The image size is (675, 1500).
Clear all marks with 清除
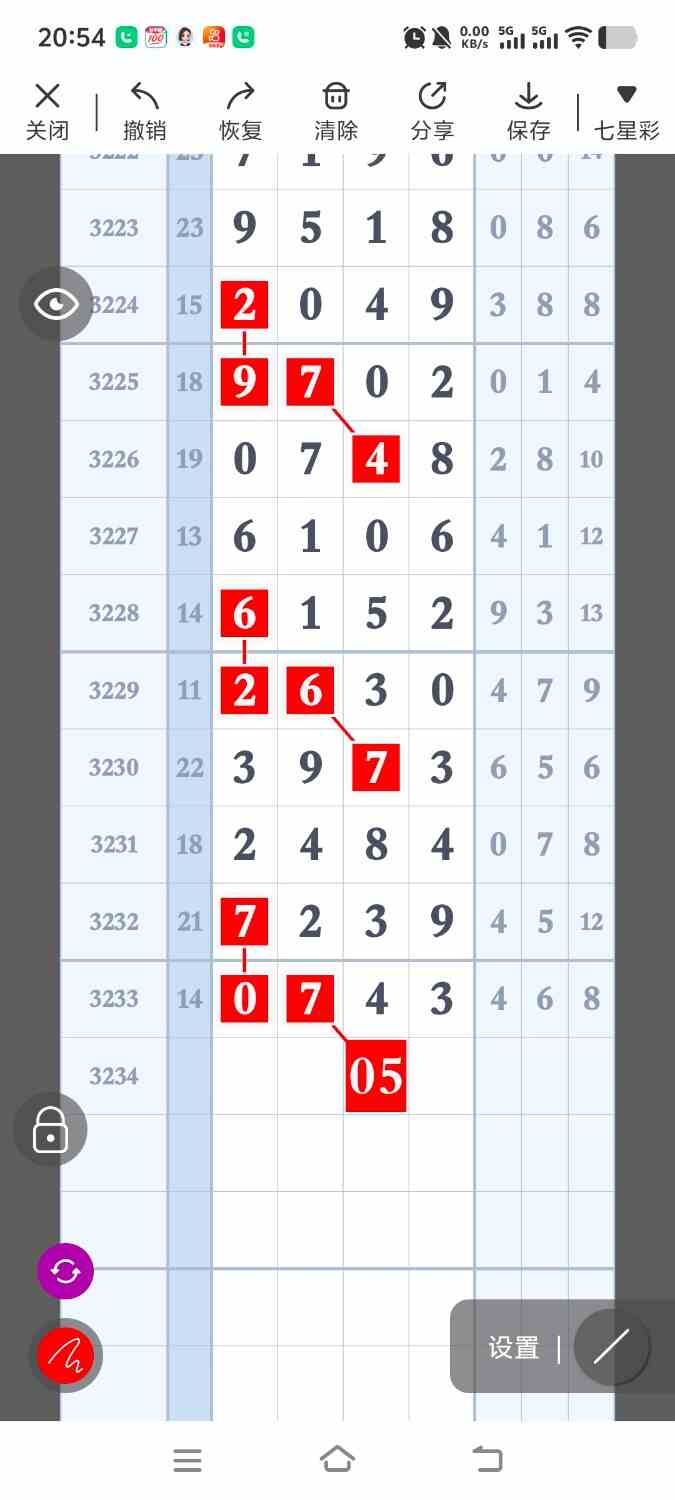coord(336,111)
